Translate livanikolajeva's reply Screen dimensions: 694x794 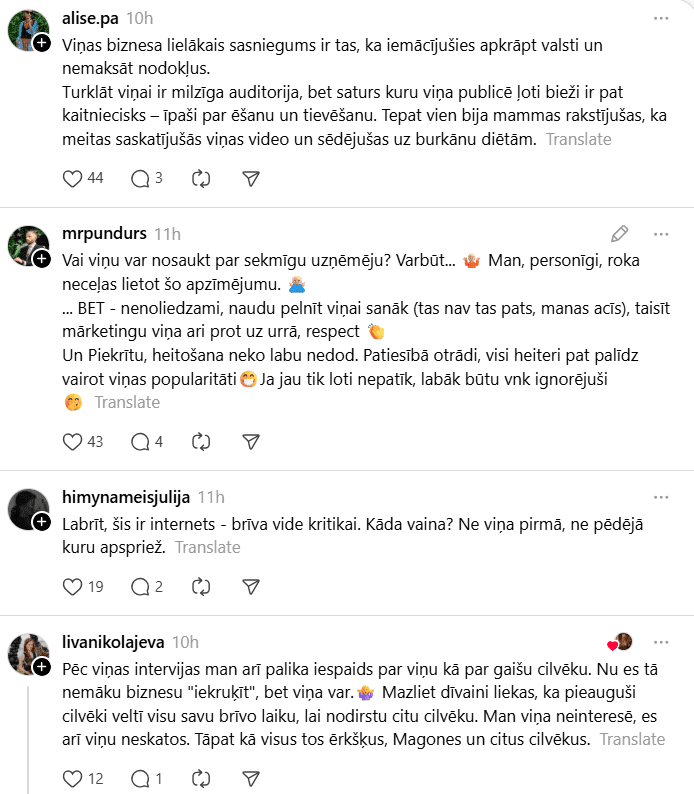632,739
